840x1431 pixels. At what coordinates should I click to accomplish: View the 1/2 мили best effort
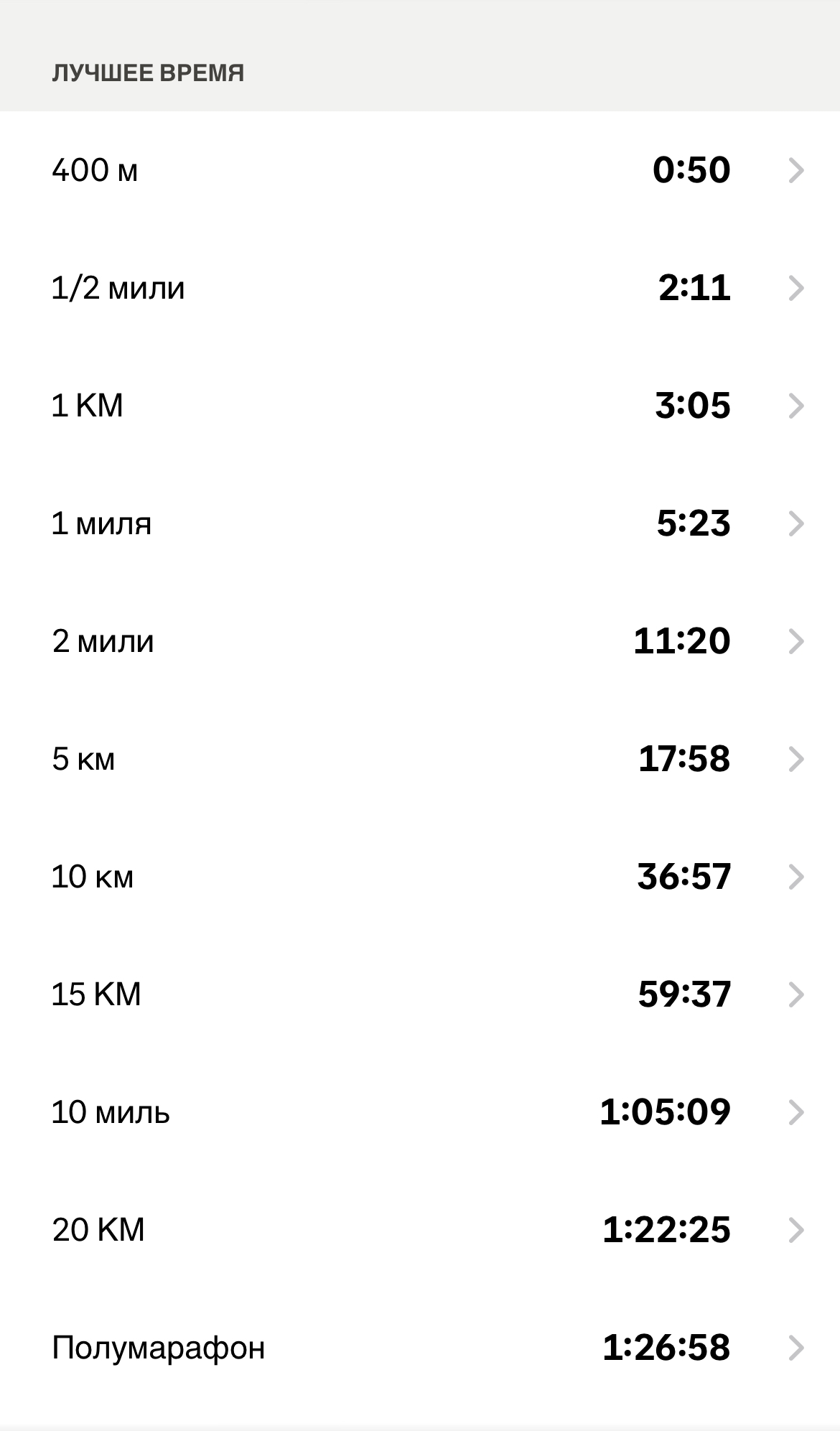(420, 288)
